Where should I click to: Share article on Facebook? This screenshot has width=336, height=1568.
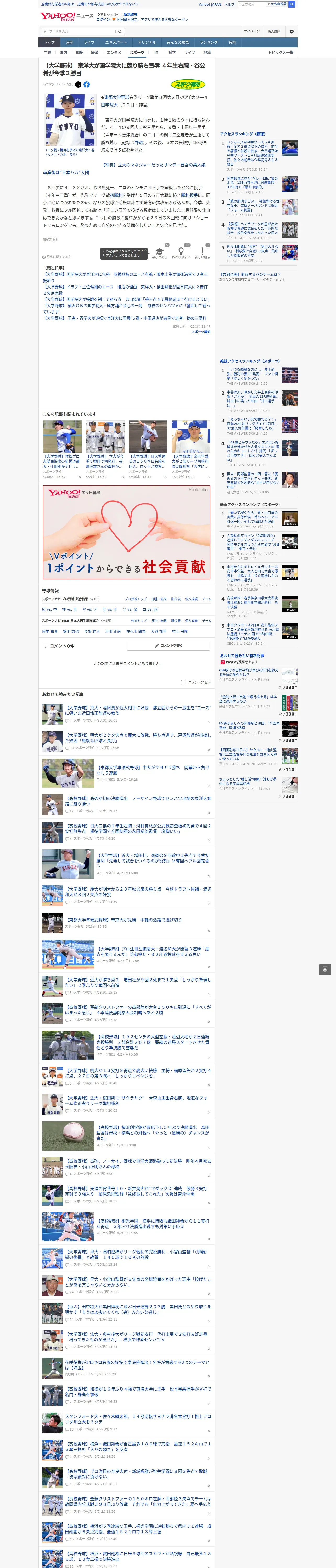tap(87, 85)
